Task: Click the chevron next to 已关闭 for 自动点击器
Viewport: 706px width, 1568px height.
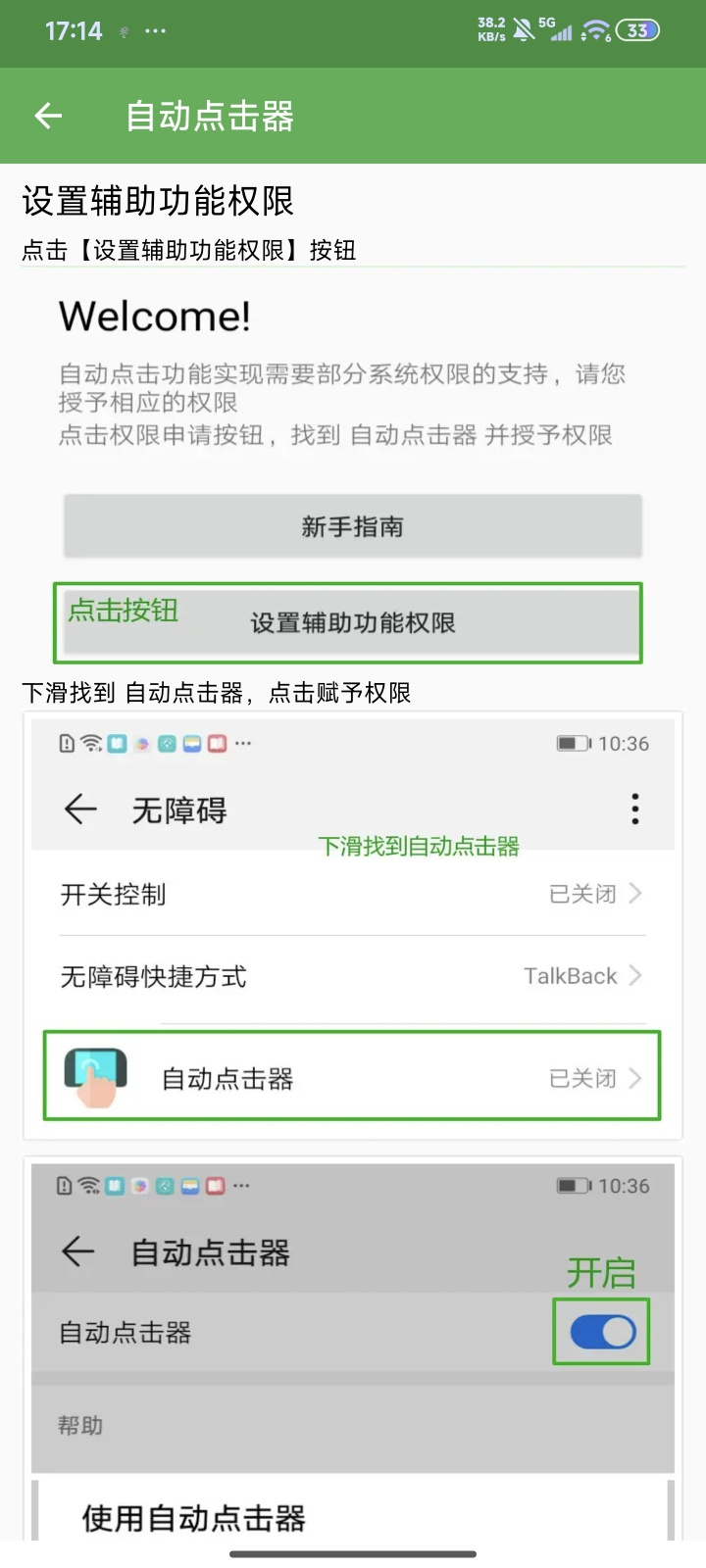Action: click(x=637, y=1078)
